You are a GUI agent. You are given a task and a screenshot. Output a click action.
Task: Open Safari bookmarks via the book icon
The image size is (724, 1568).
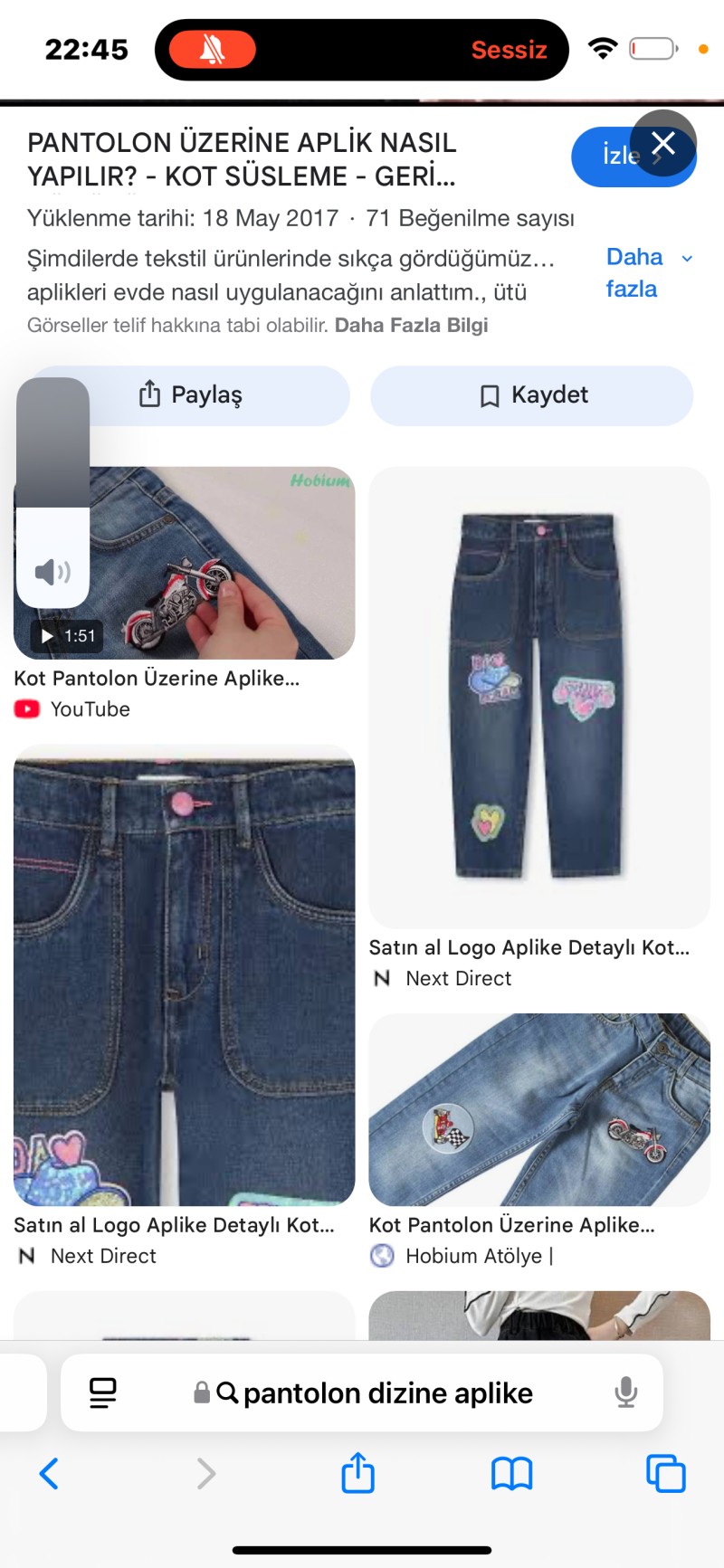tap(512, 1473)
